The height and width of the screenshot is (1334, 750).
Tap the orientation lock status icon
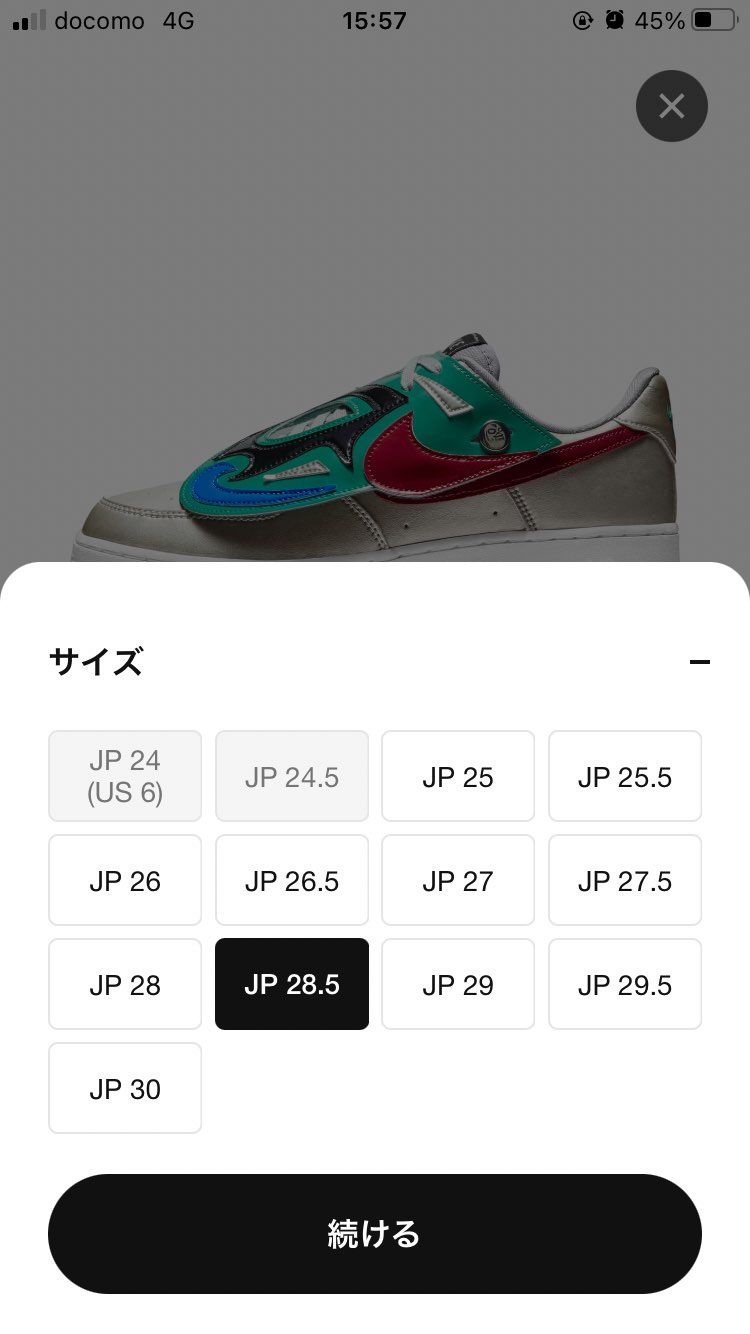pos(584,20)
